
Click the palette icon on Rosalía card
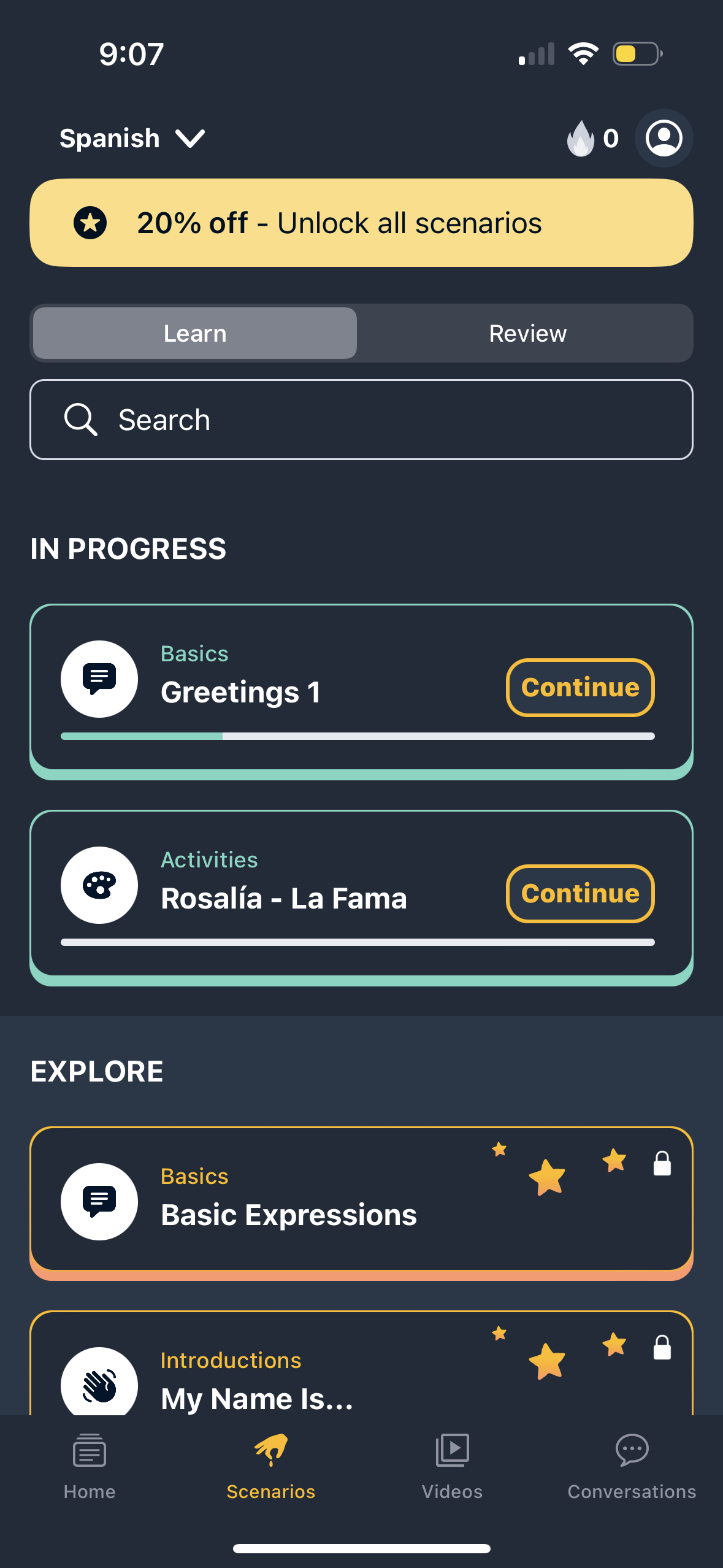(99, 885)
